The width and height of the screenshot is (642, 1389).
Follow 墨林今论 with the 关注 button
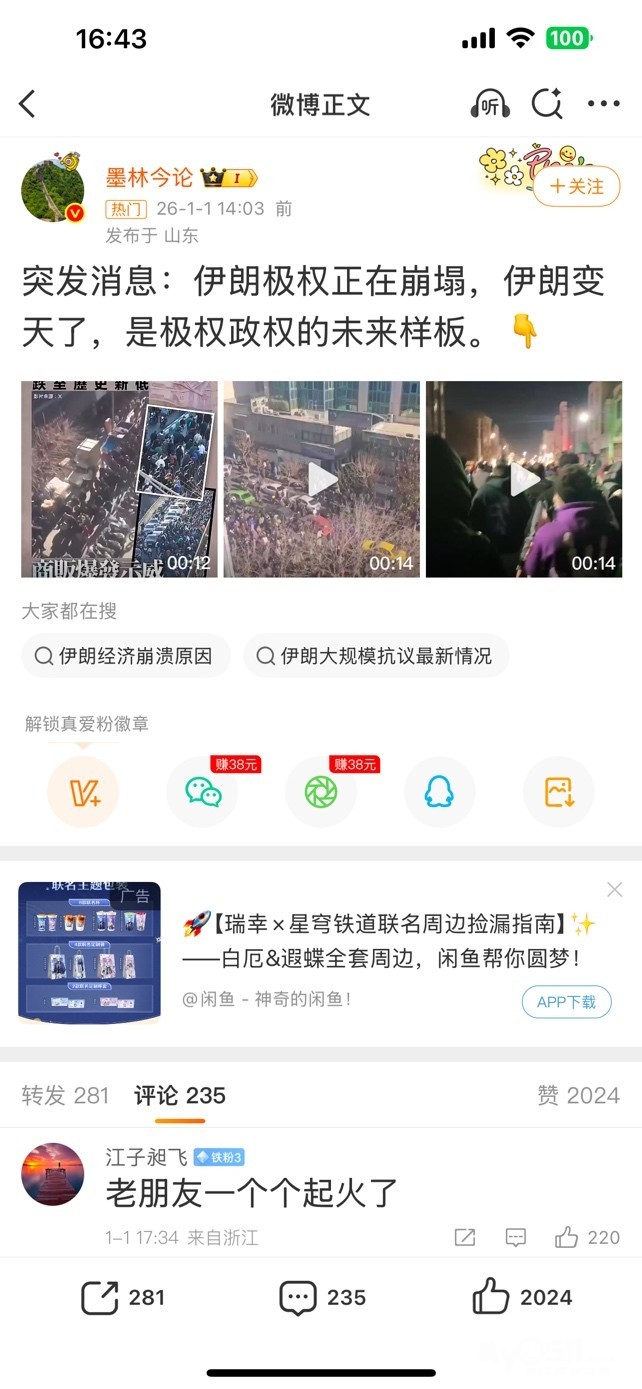tap(577, 187)
